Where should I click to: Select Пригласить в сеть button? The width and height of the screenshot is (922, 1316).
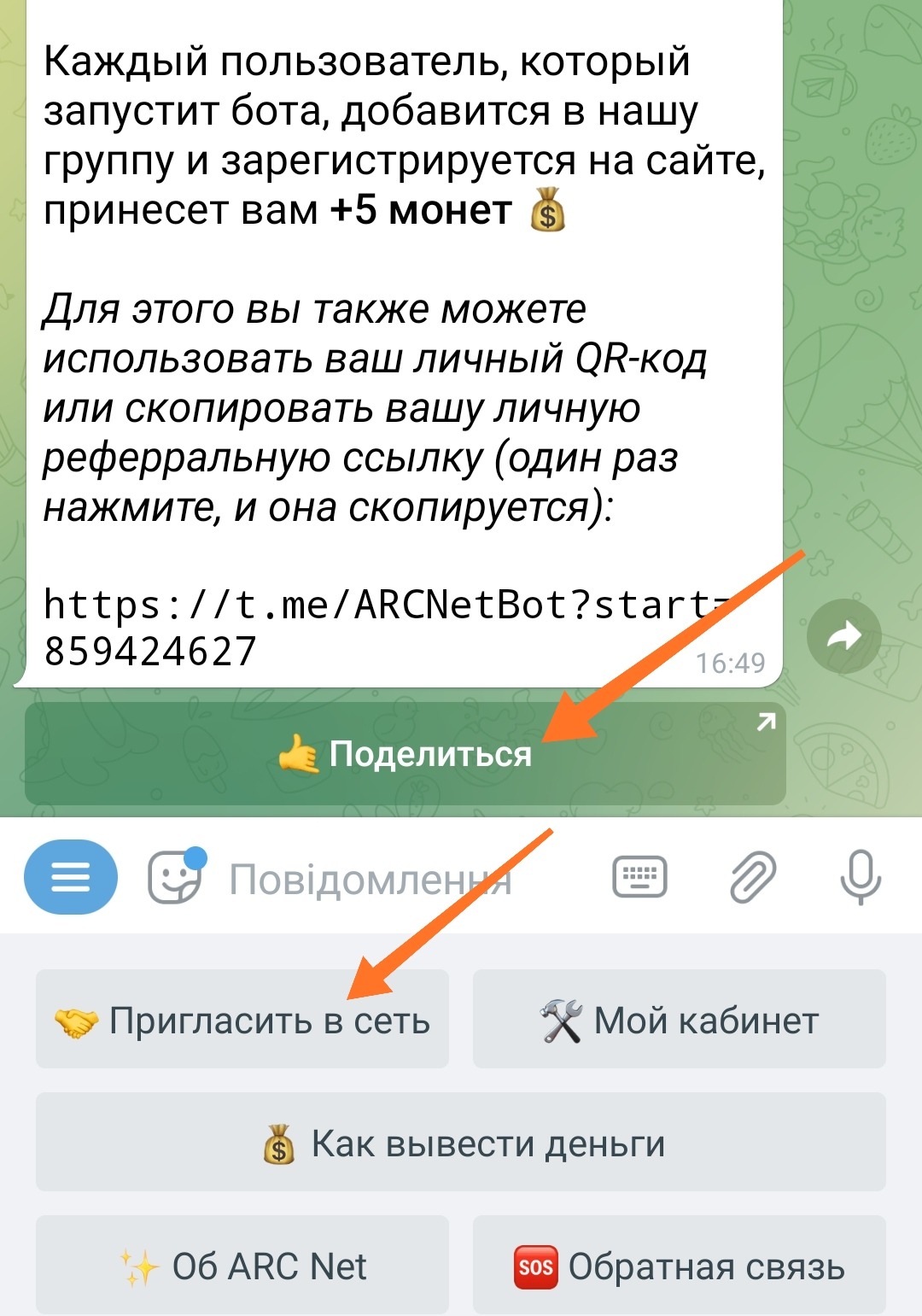coord(242,1020)
